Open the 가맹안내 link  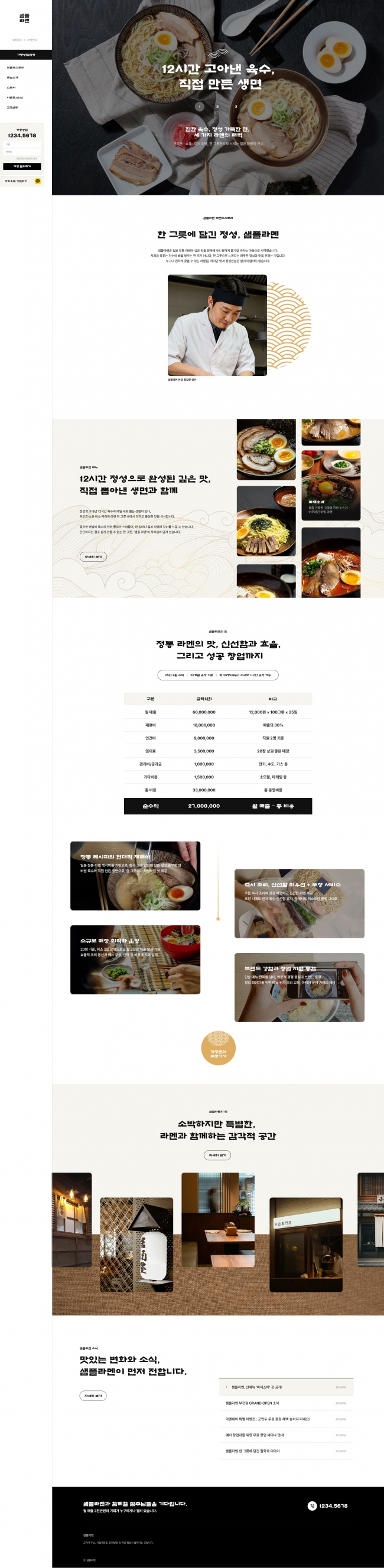click(x=32, y=40)
